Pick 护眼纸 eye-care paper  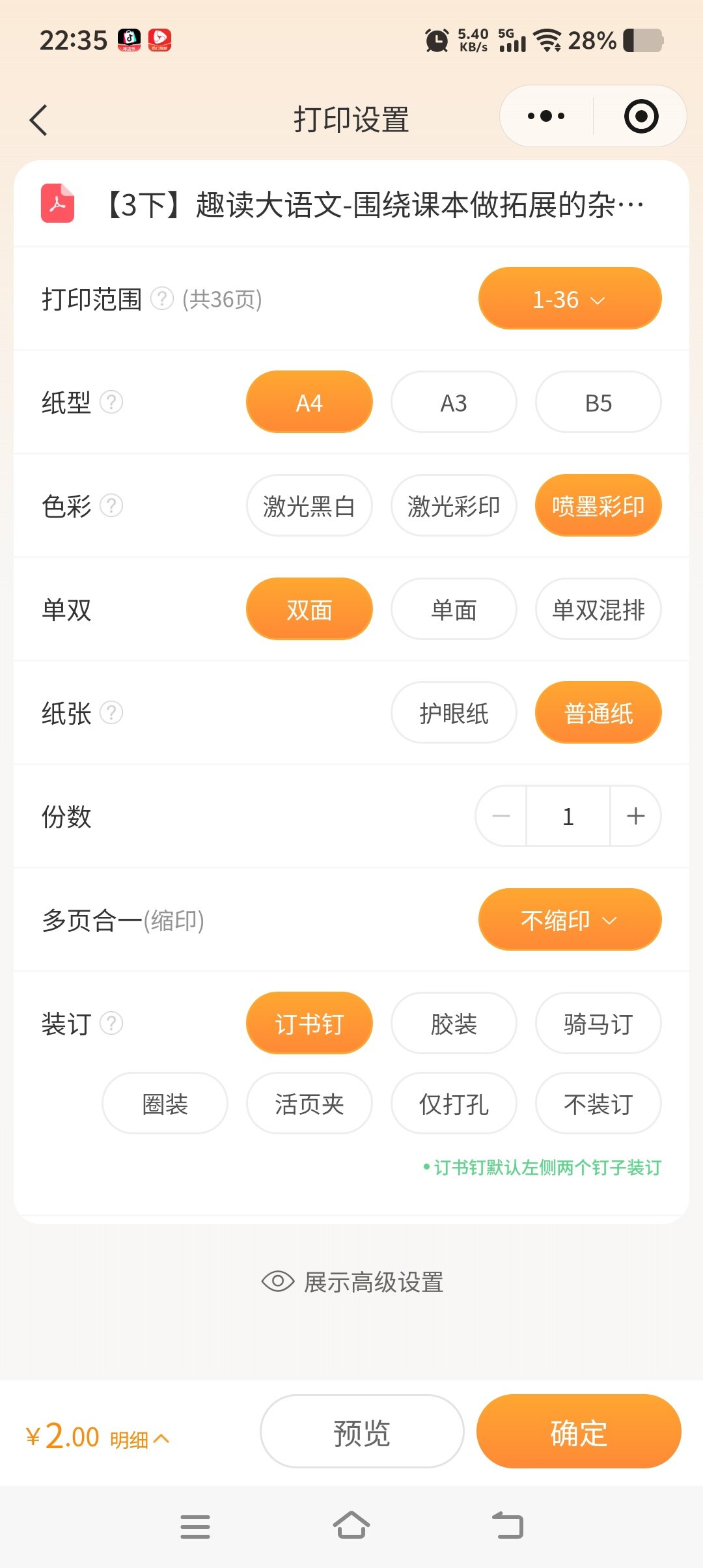[454, 713]
